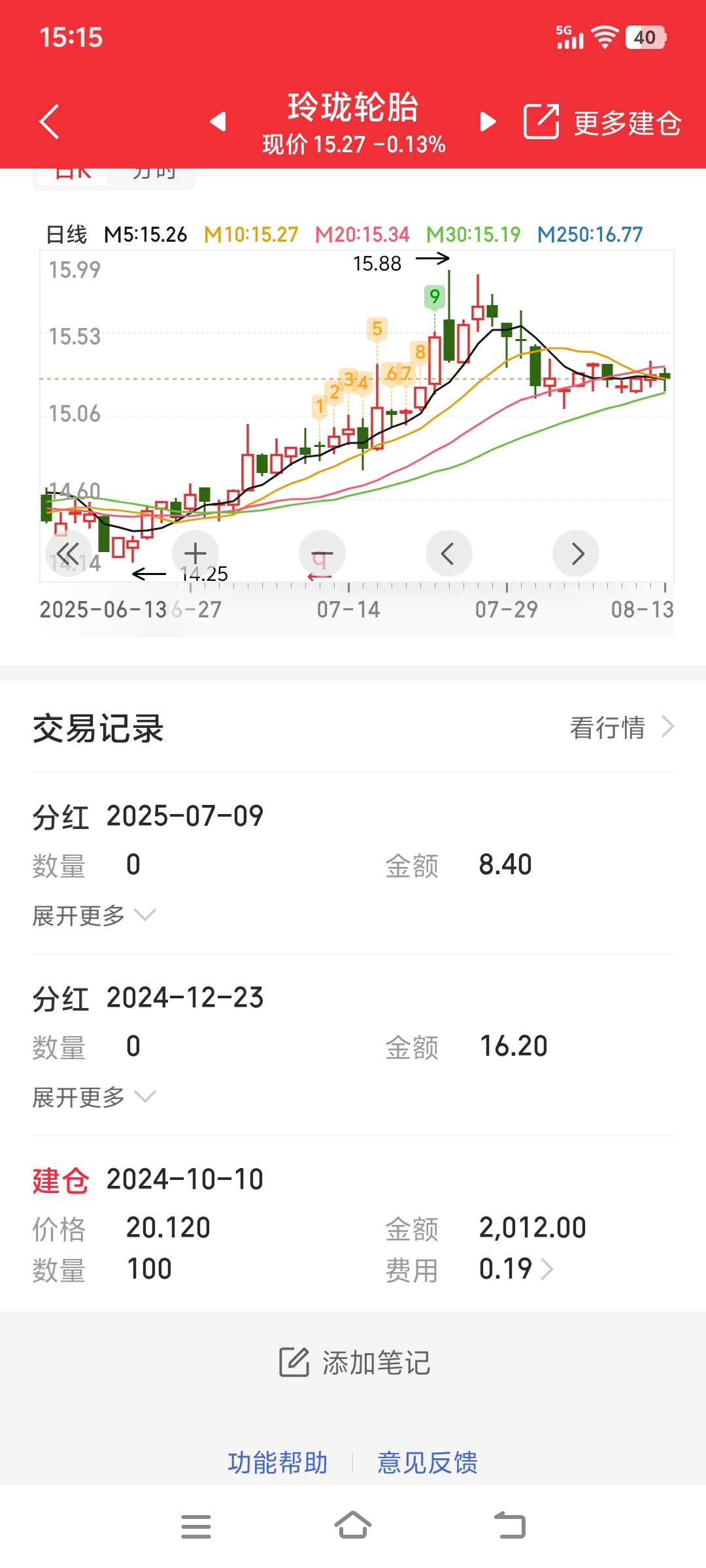
Task: Go to the system home screen
Action: (x=353, y=1526)
